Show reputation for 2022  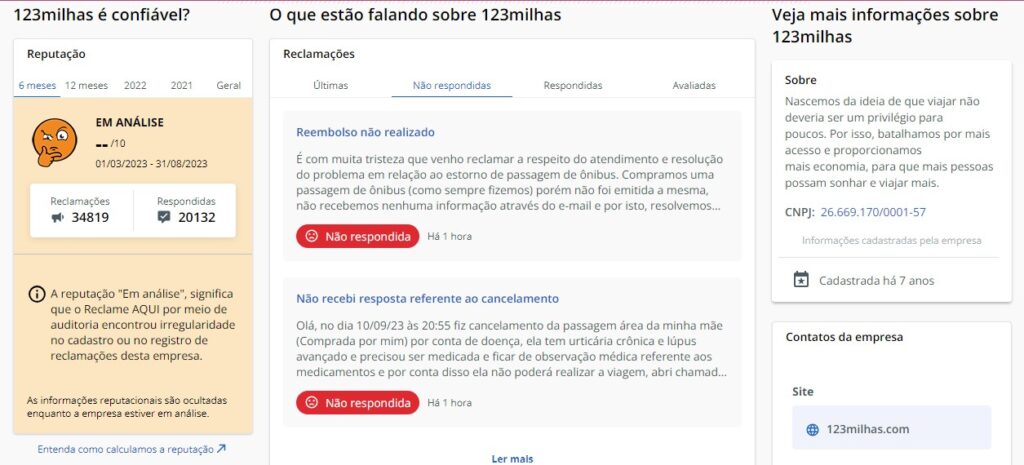point(135,86)
